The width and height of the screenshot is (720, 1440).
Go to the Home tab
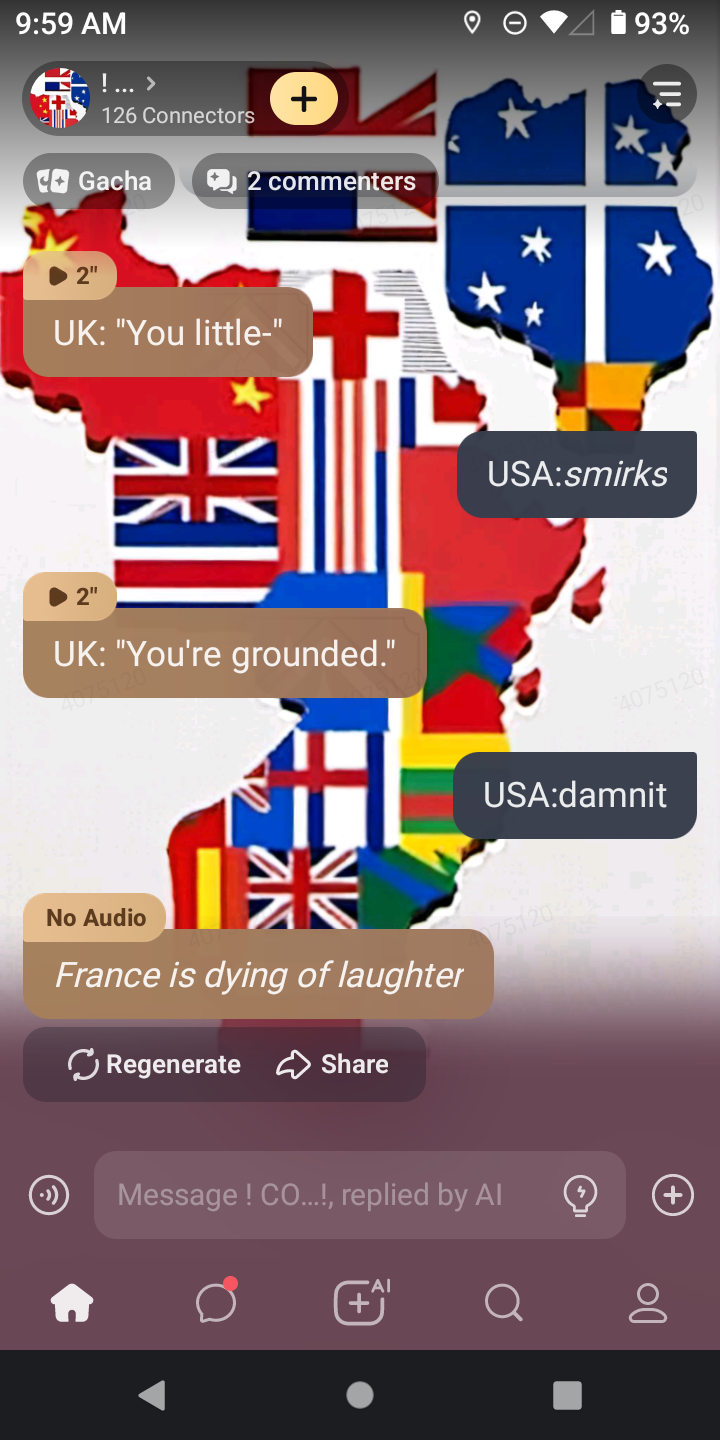[x=72, y=1303]
